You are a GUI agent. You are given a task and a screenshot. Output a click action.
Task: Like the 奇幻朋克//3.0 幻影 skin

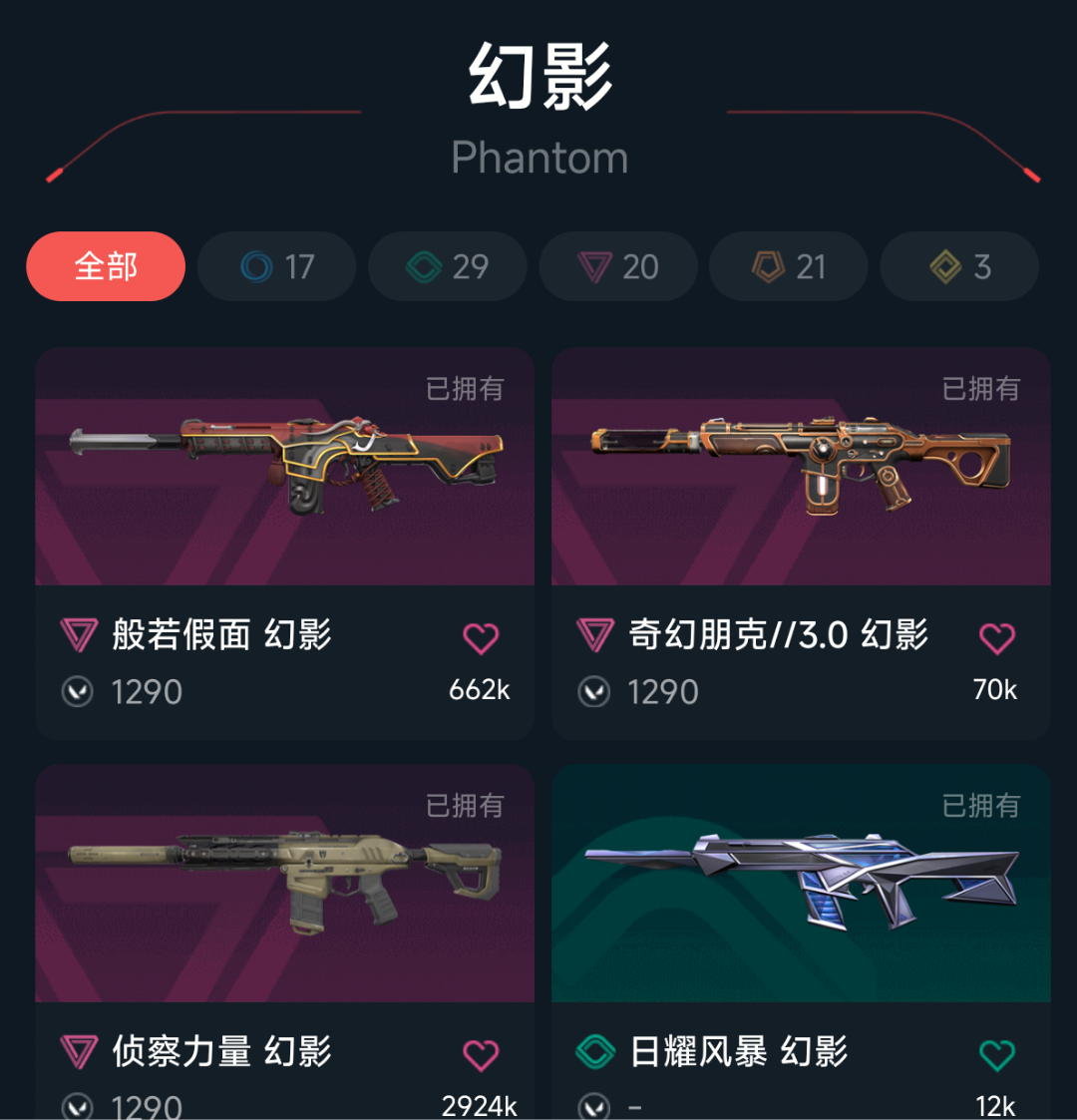(x=997, y=638)
